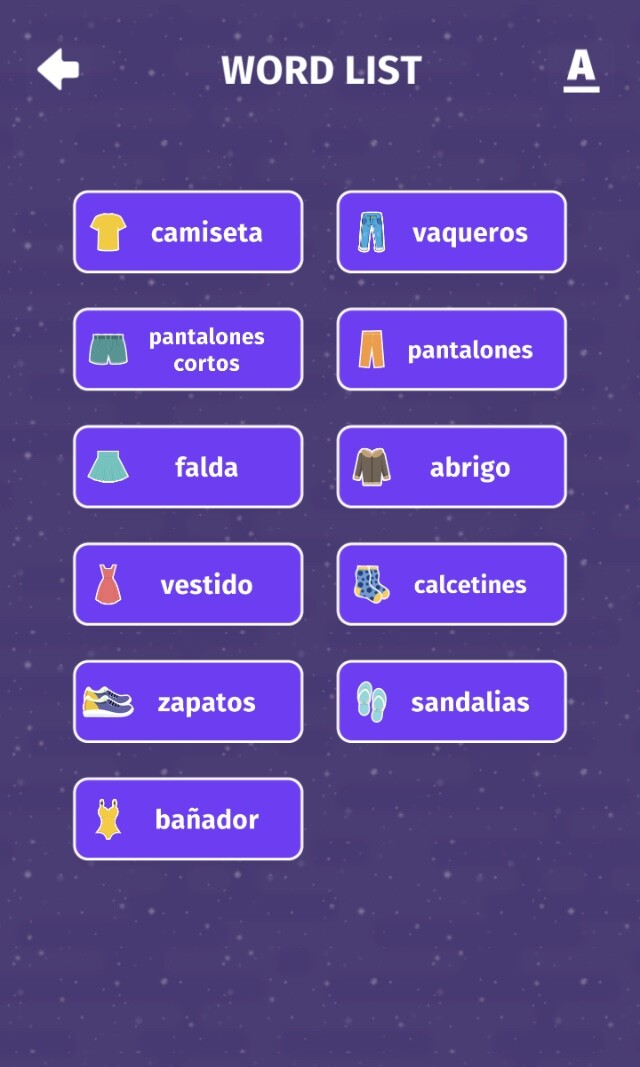Tap the sandalias card

[x=452, y=701]
